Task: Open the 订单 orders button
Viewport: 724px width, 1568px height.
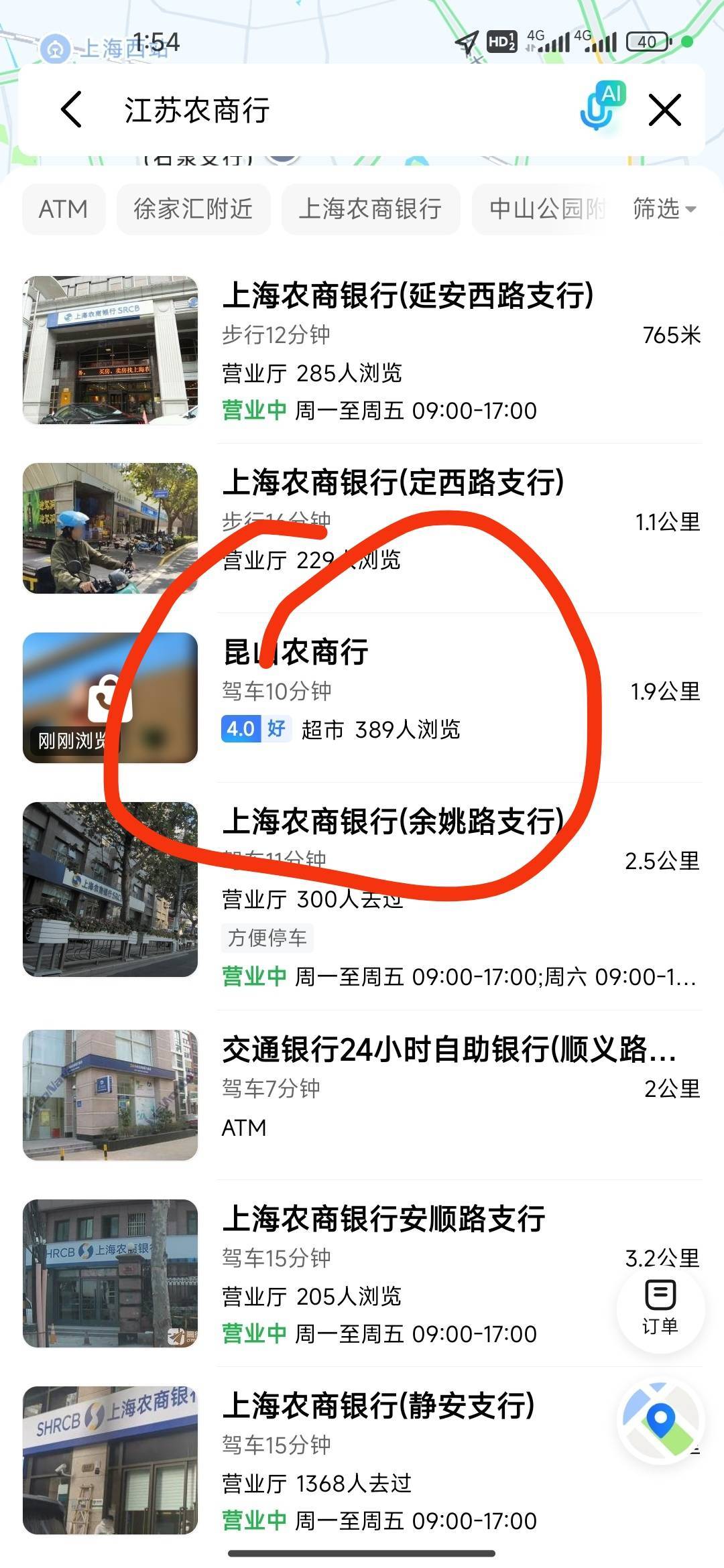Action: (660, 1308)
